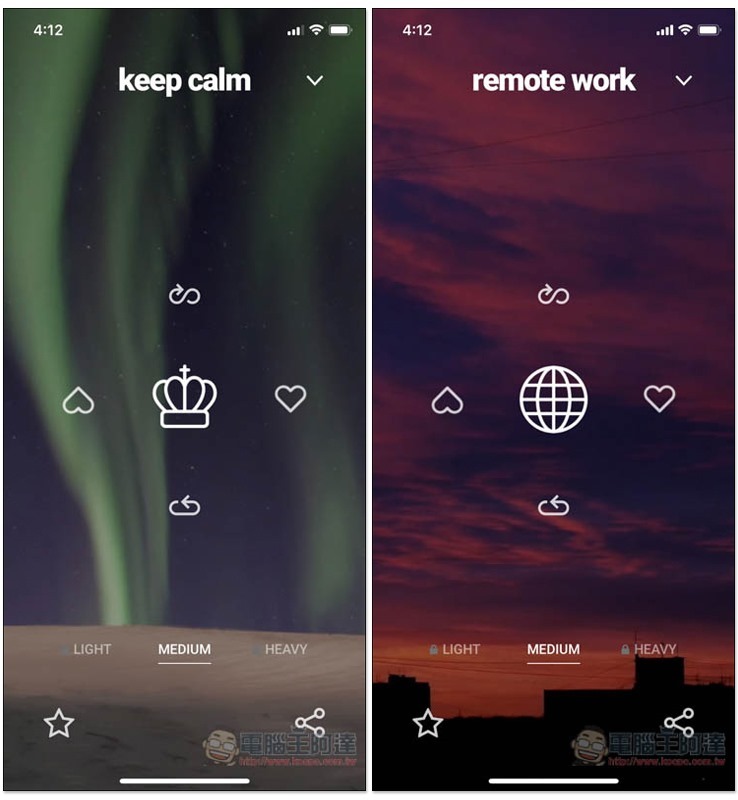Screen dimensions: 738x800
Task: Tap the loop icon above the globe
Action: pos(553,294)
